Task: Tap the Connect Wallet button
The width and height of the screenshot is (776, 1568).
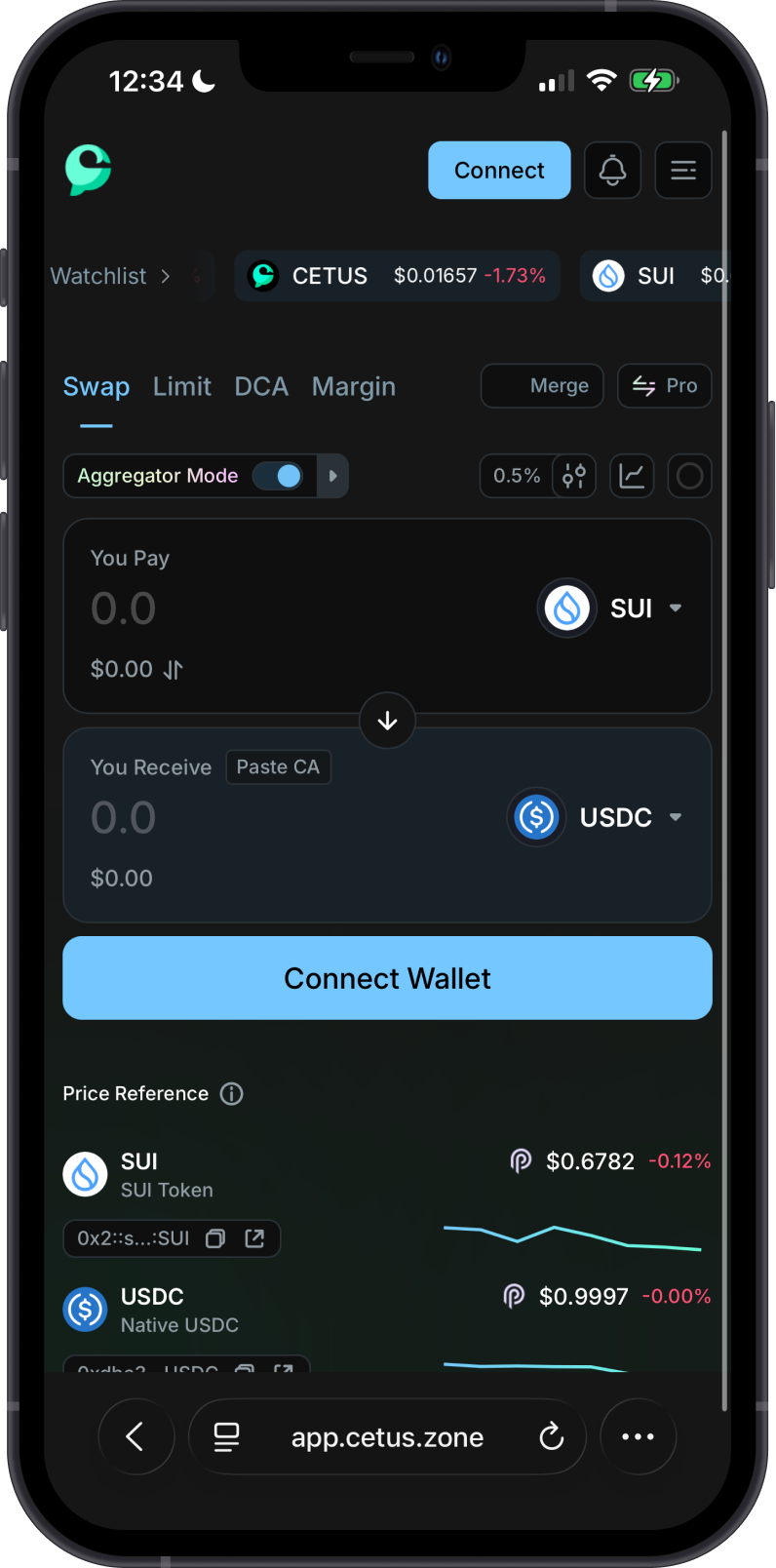Action: (x=387, y=978)
